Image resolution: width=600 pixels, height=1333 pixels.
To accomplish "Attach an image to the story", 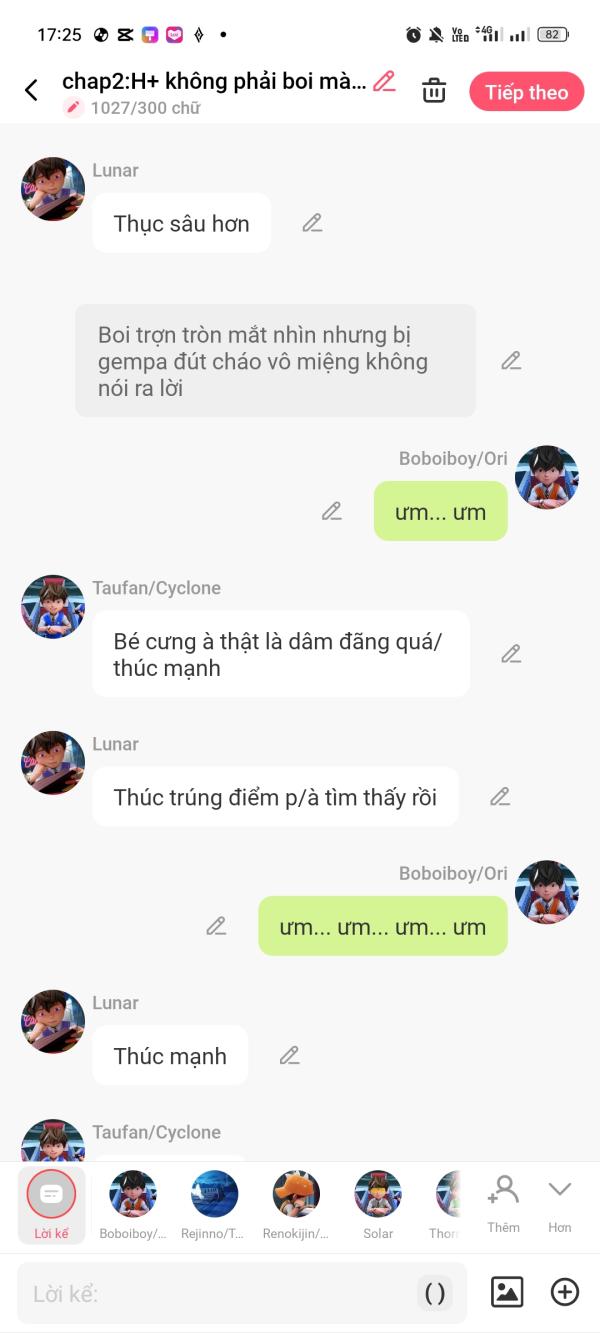I will tap(507, 1292).
